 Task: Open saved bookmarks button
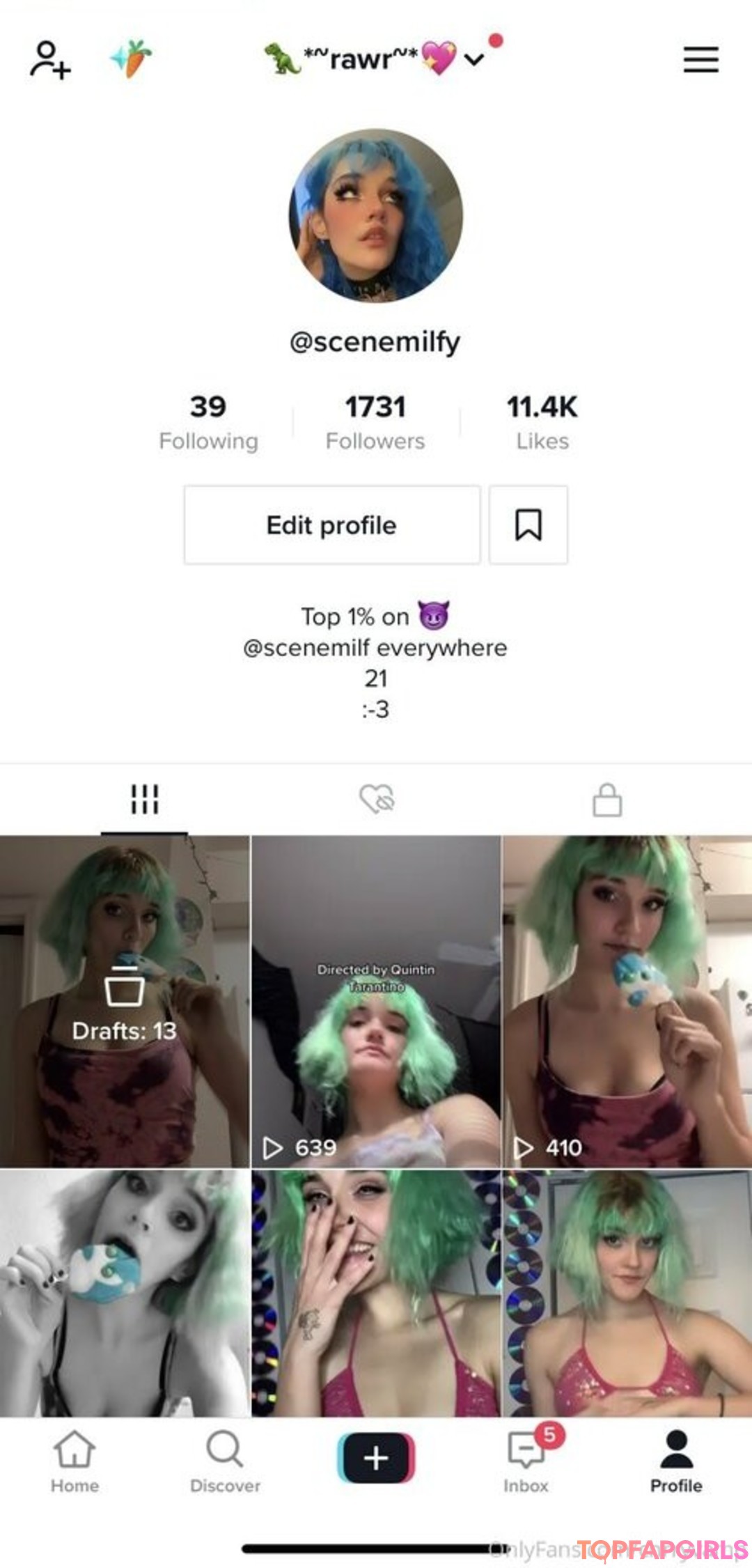click(528, 525)
